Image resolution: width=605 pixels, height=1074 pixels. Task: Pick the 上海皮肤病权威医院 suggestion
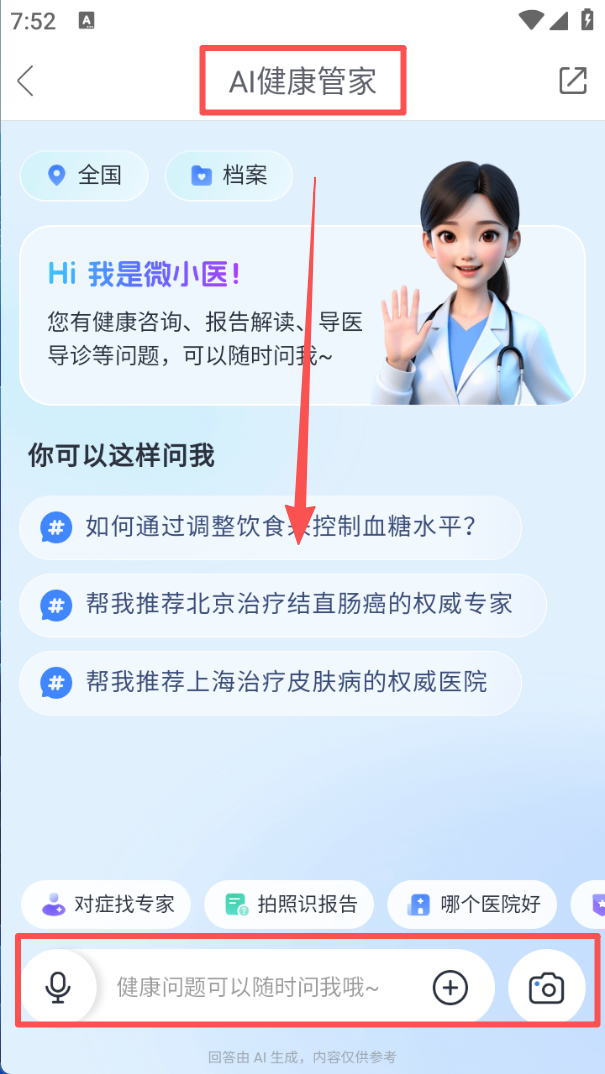coord(270,683)
